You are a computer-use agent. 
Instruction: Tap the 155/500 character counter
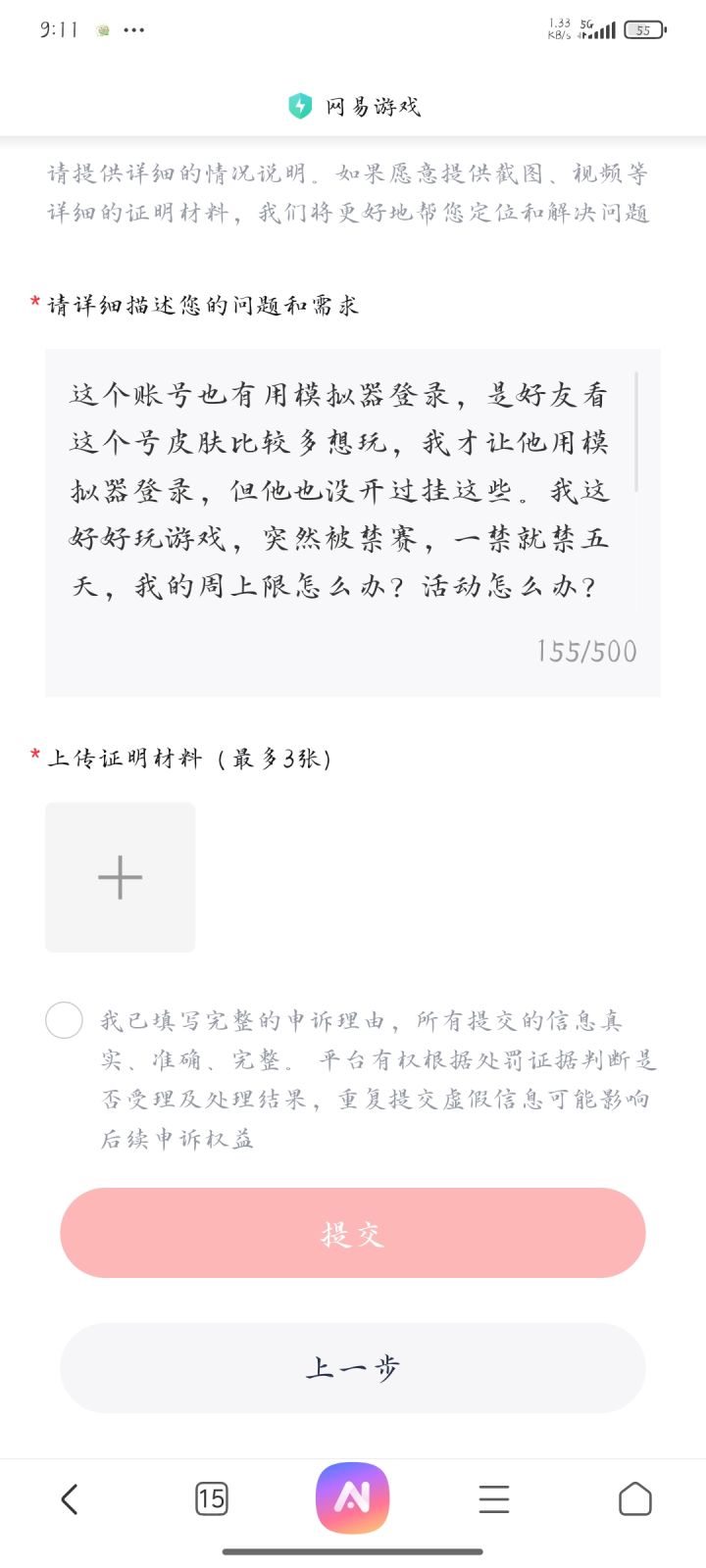pos(582,650)
